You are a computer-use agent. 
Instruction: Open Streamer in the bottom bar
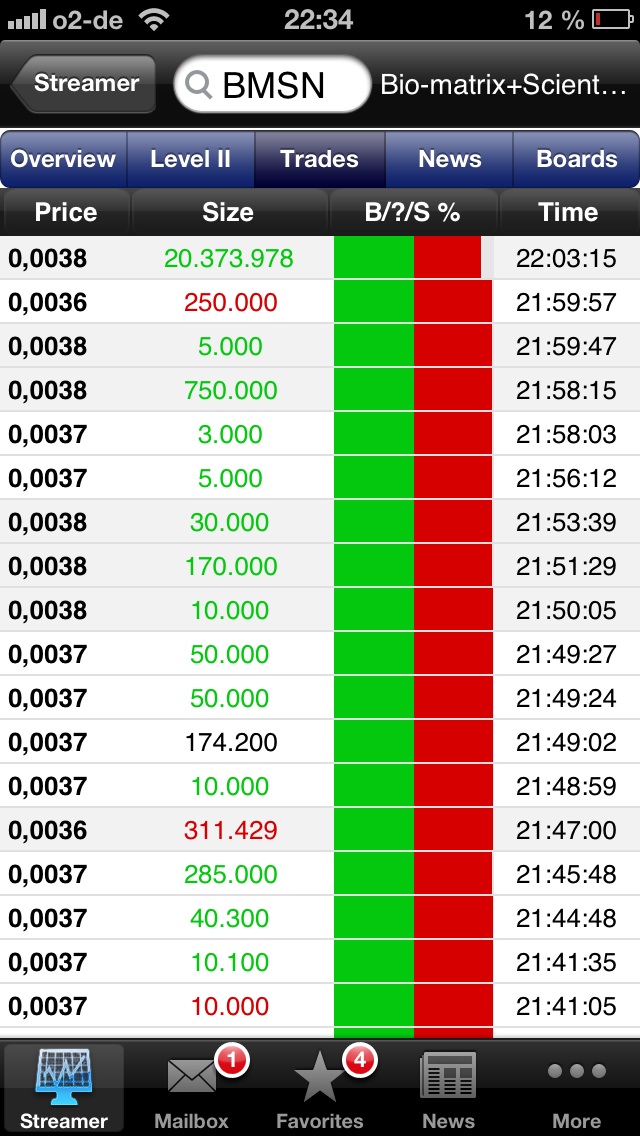64,1088
